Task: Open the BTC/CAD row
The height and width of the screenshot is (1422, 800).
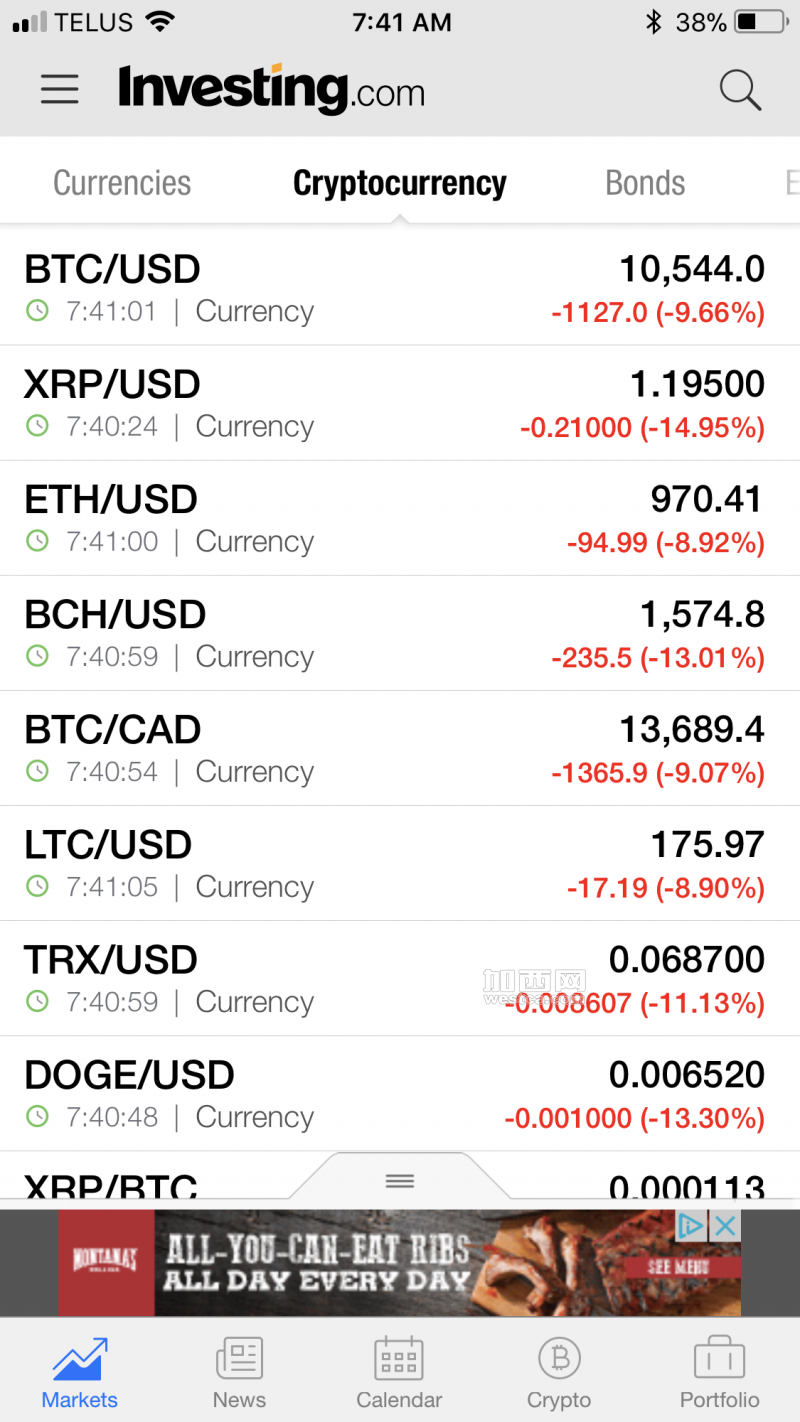Action: [400, 748]
